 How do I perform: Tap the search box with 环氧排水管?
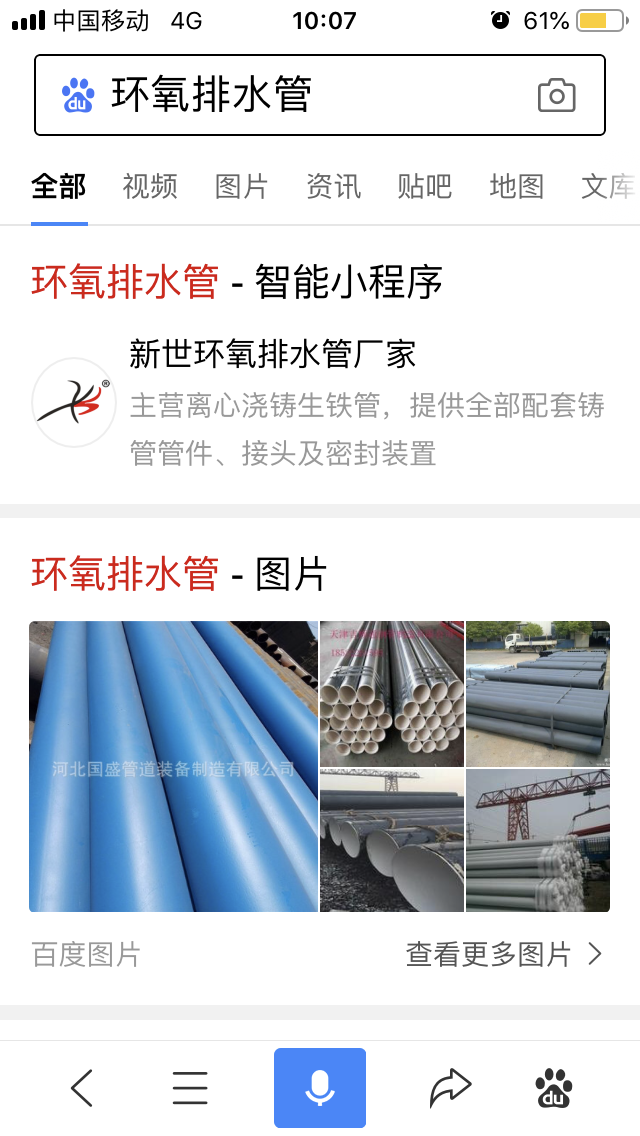300,95
